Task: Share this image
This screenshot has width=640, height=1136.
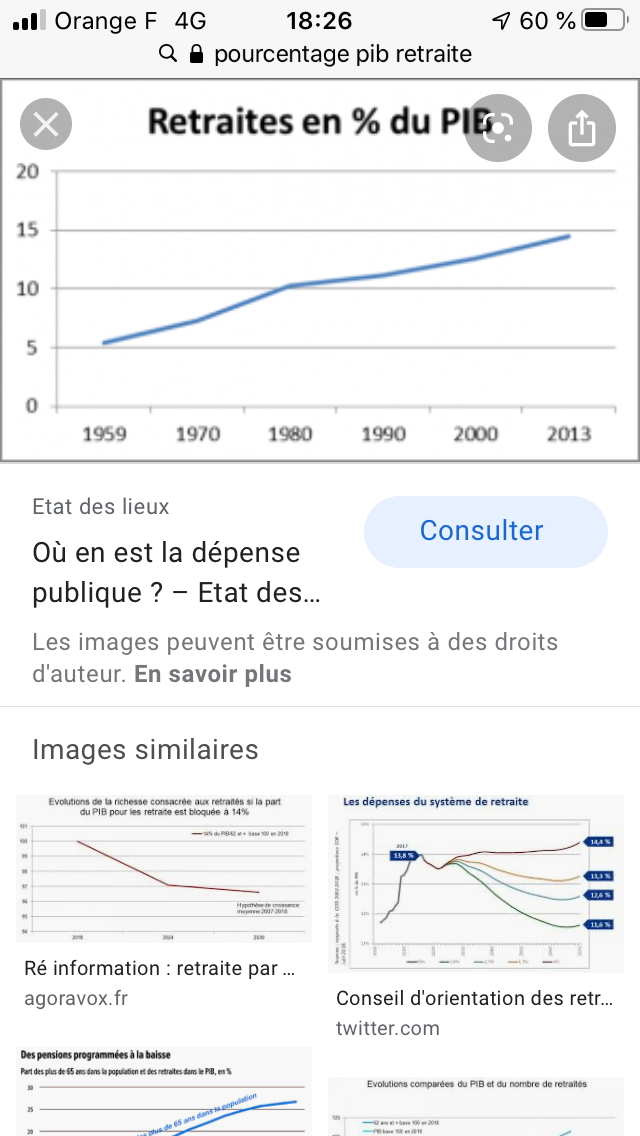Action: click(581, 127)
